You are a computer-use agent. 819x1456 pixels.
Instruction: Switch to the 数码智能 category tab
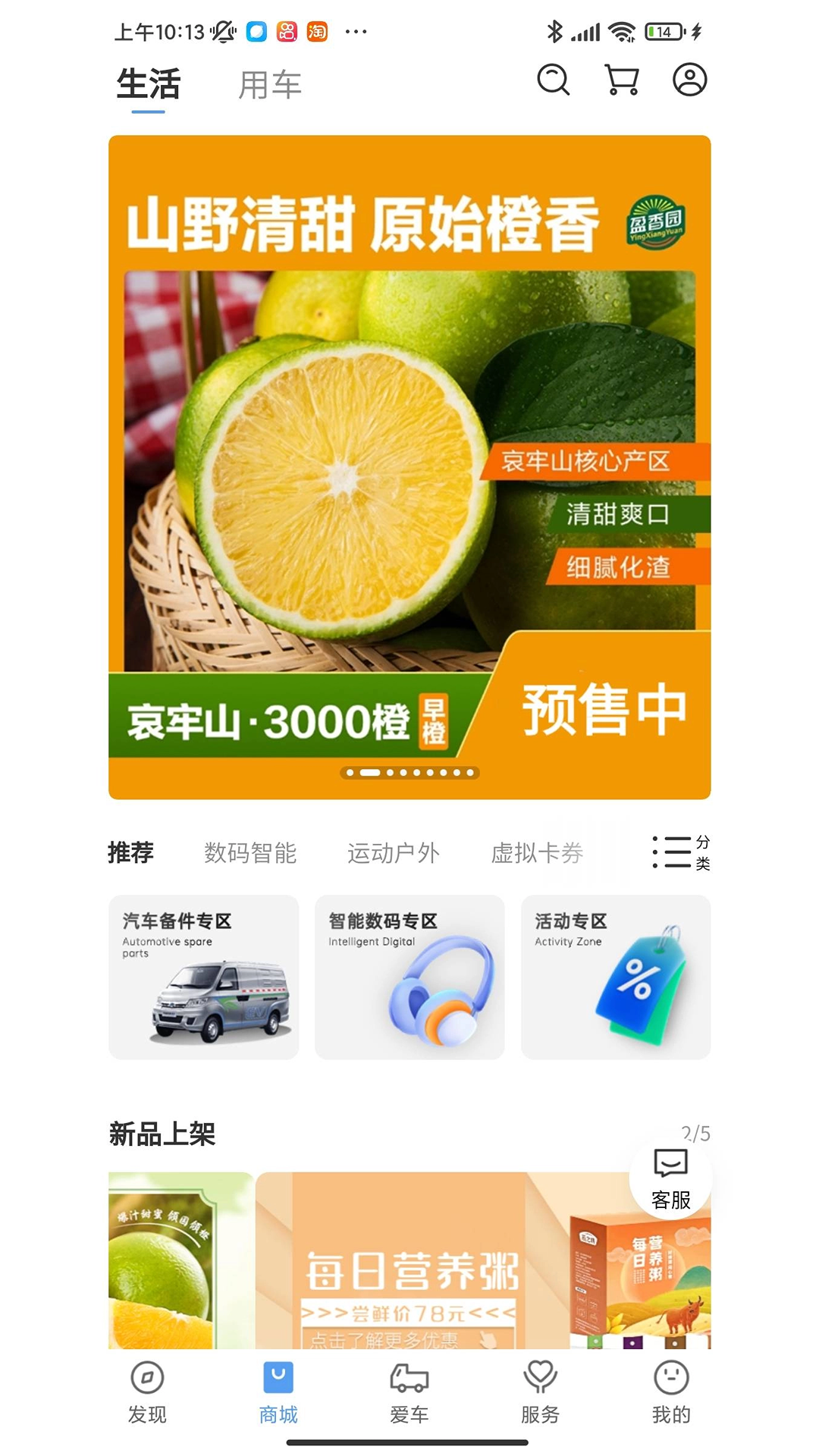click(x=250, y=852)
